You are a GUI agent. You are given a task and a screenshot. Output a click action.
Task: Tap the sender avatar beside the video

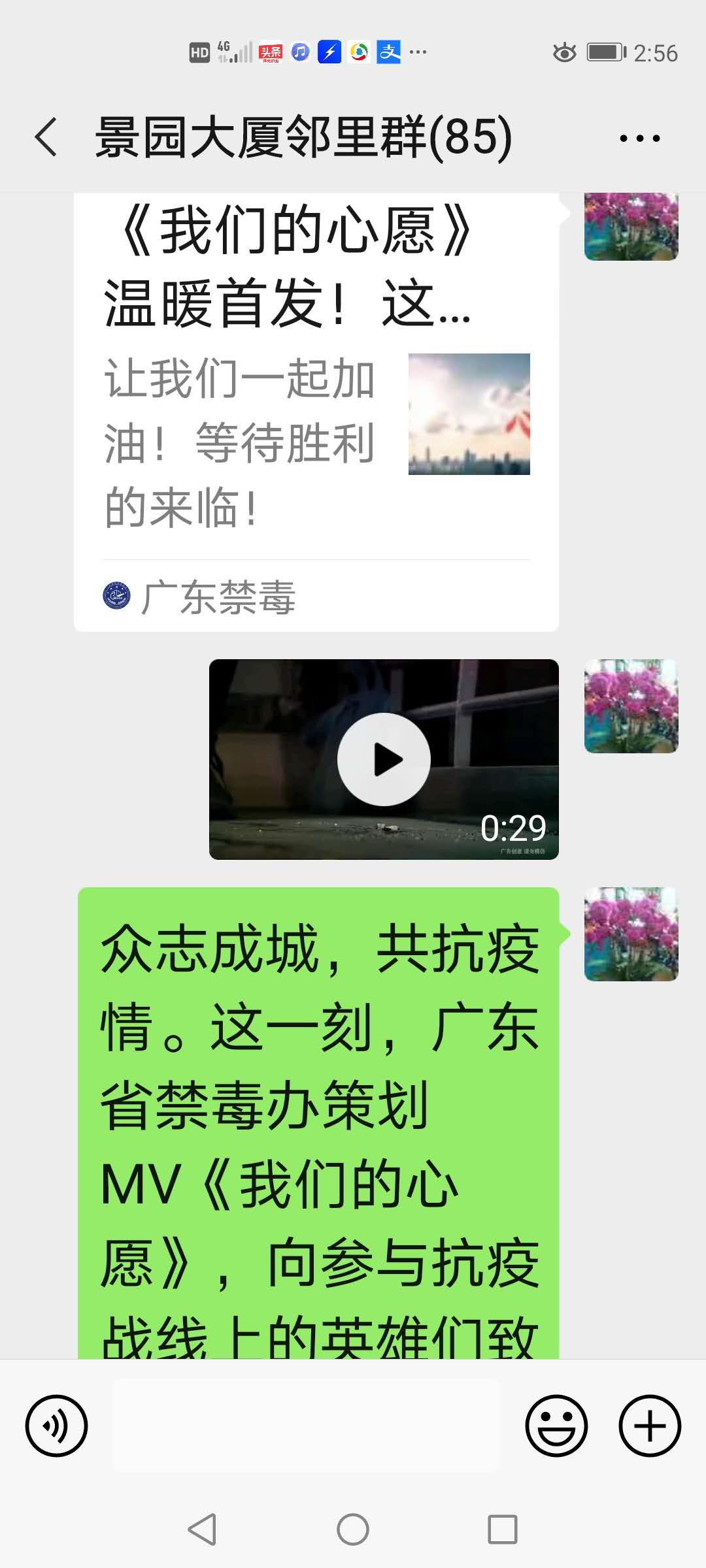[631, 706]
